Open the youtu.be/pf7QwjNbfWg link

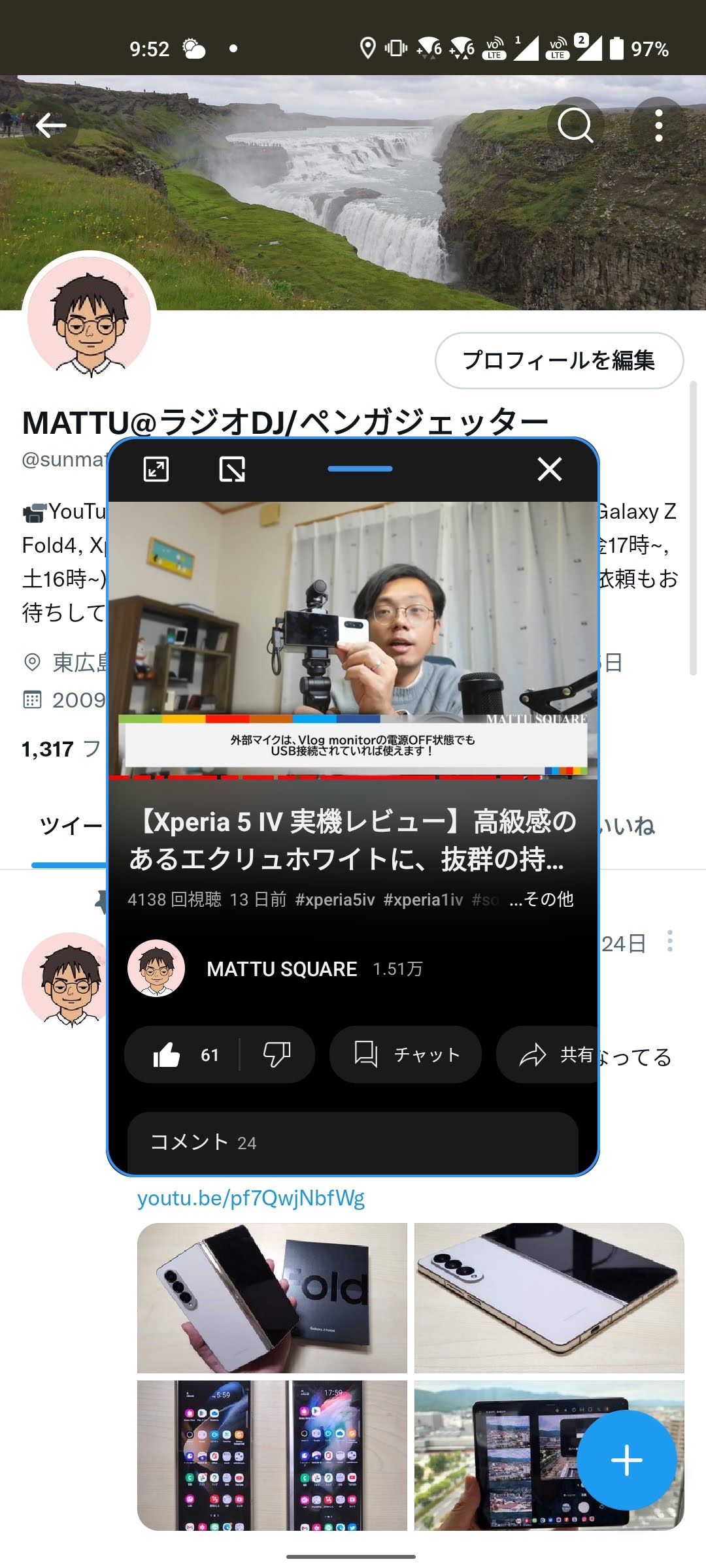pyautogui.click(x=251, y=1198)
